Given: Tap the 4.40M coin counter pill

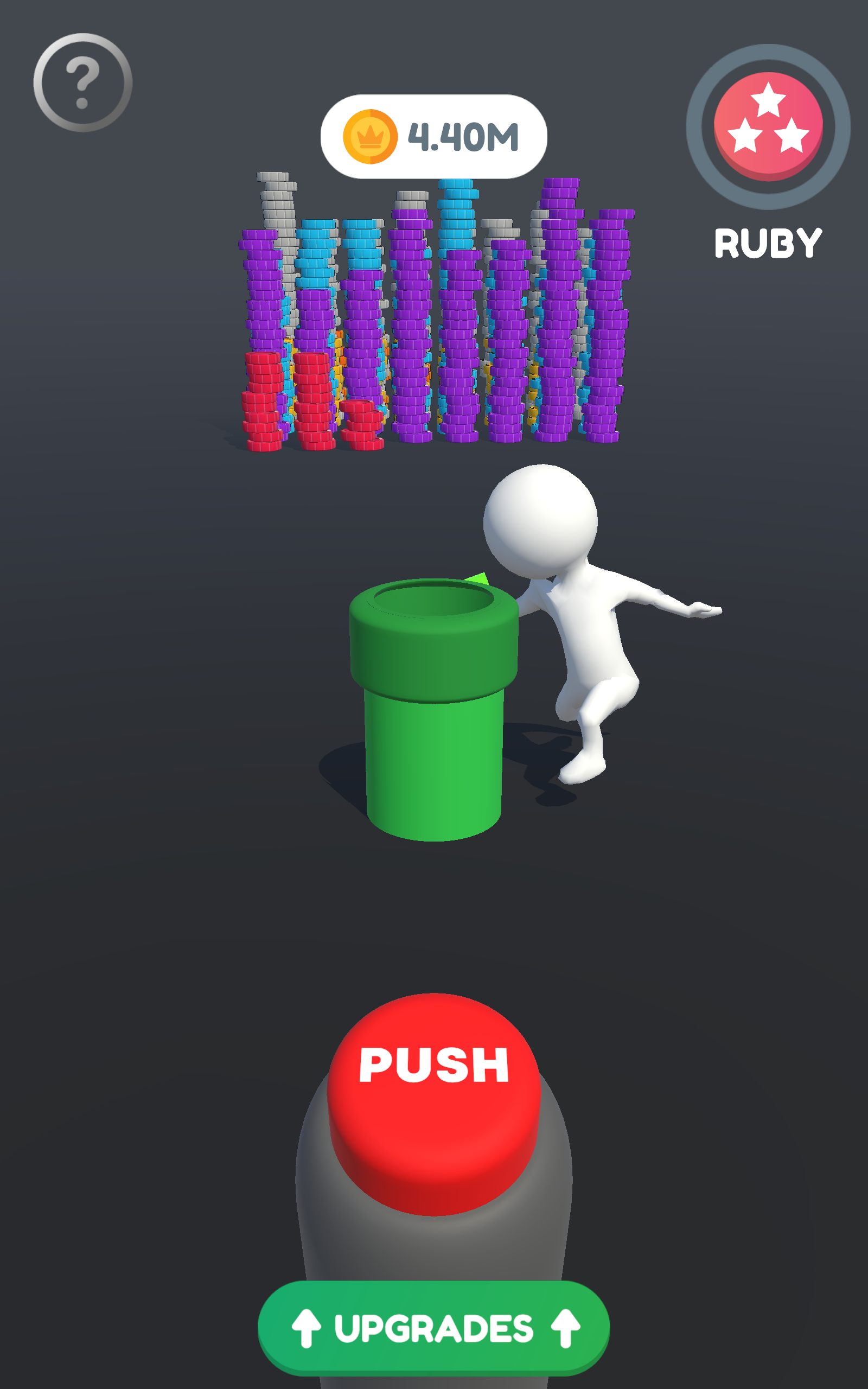Looking at the screenshot, I should (x=435, y=135).
